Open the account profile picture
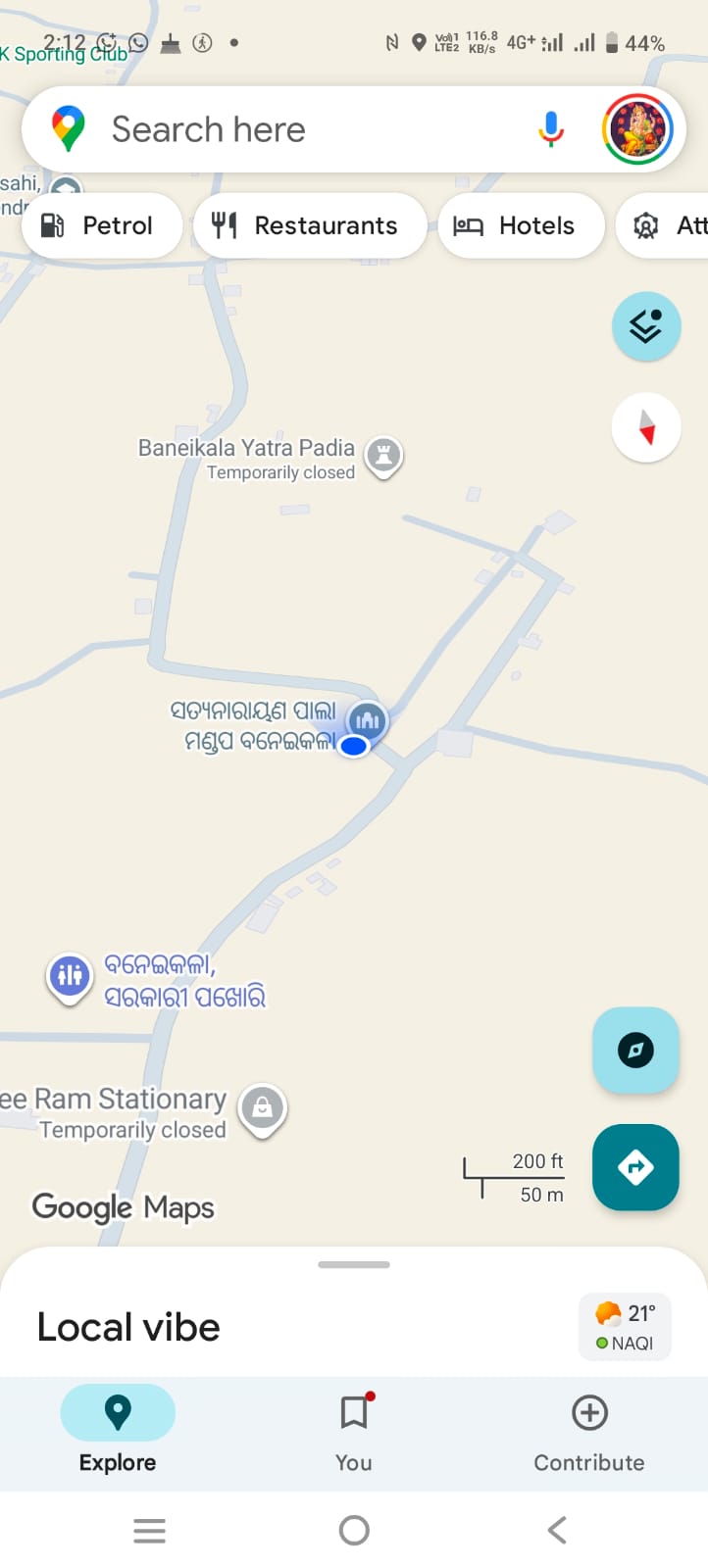Viewport: 708px width, 1568px height. (x=638, y=129)
